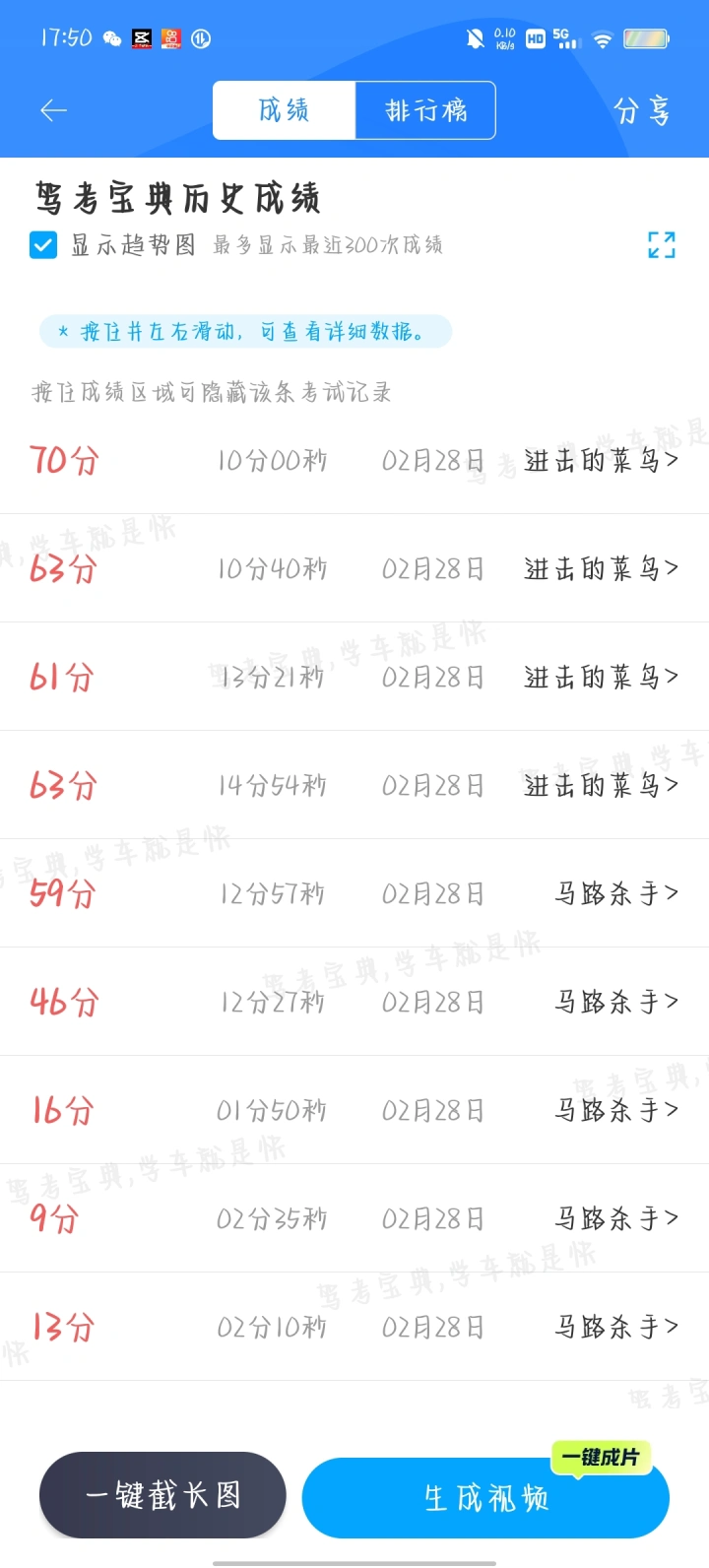Switch to the 排行榜 tab

pyautogui.click(x=425, y=110)
